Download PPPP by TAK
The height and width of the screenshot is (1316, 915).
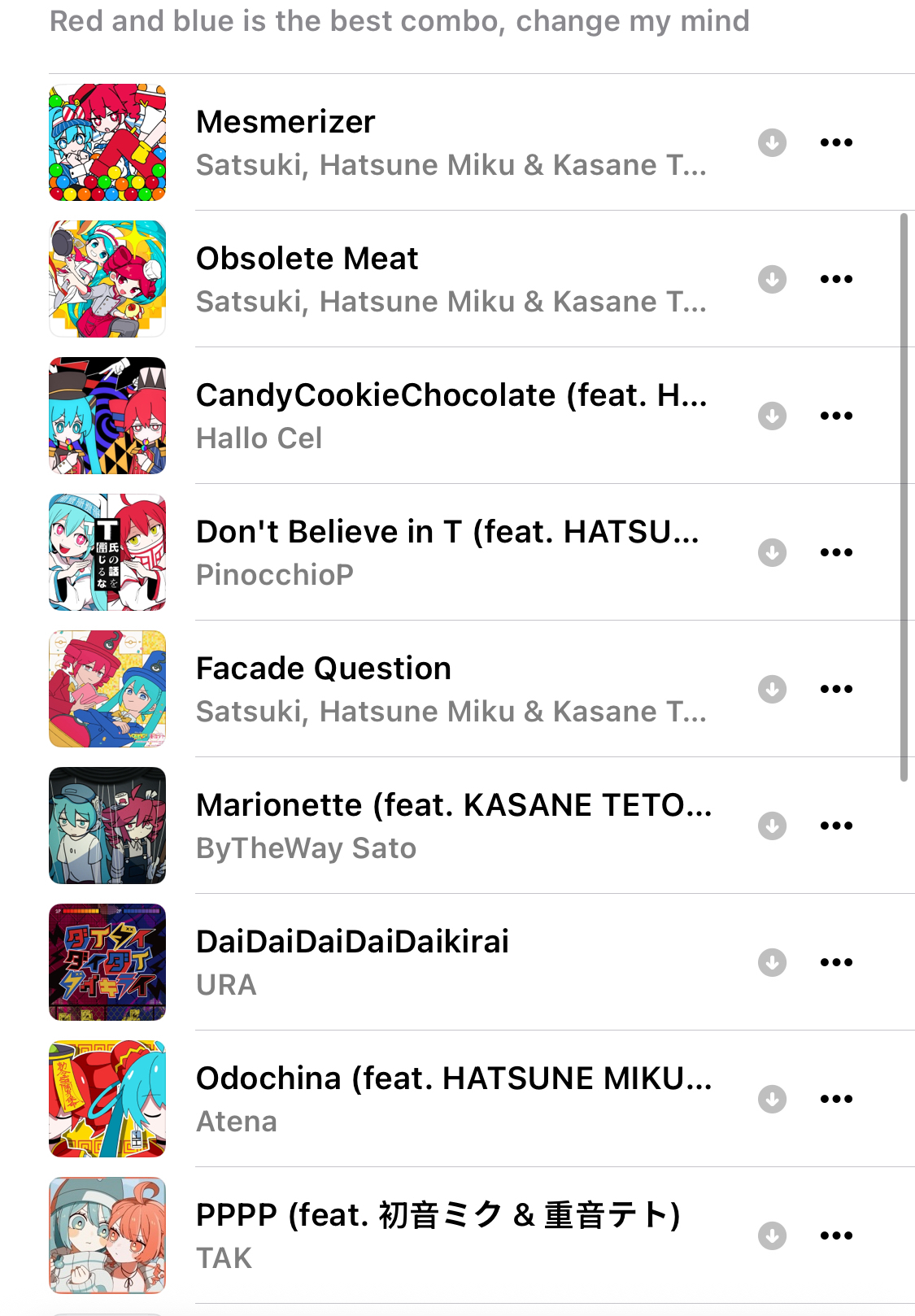point(772,1236)
